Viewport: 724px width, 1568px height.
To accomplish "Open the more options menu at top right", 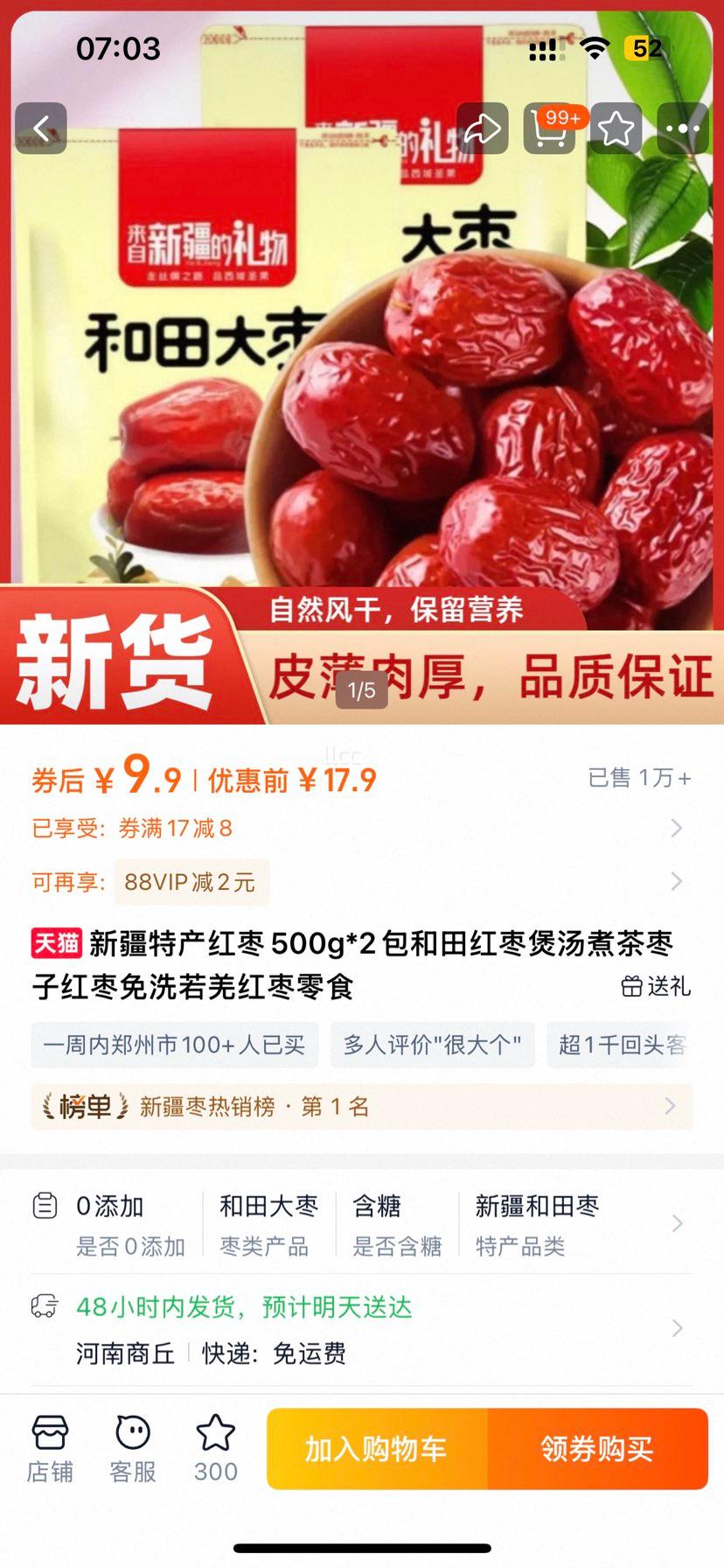I will (681, 127).
